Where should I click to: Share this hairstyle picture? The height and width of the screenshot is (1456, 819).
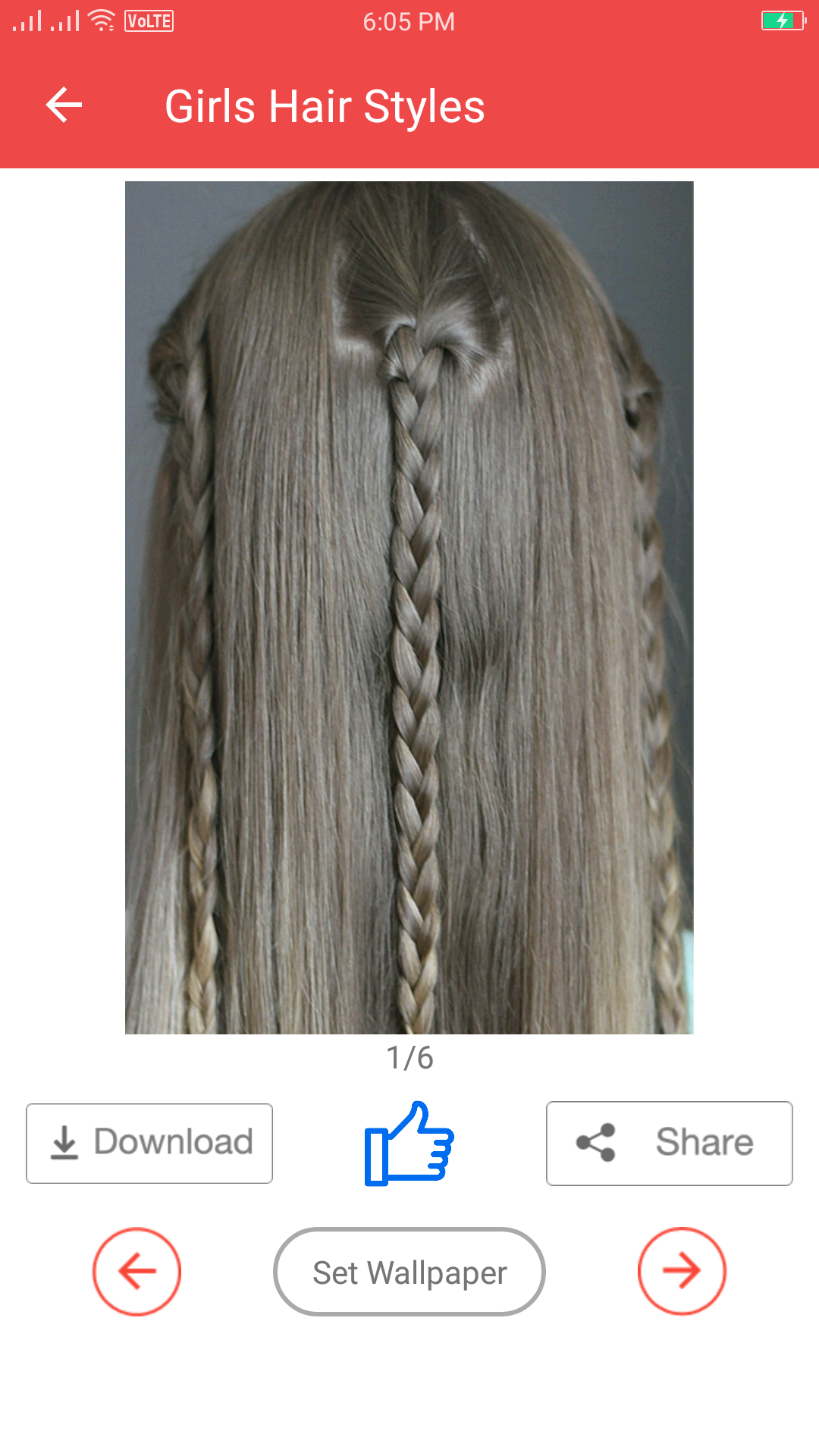[669, 1143]
